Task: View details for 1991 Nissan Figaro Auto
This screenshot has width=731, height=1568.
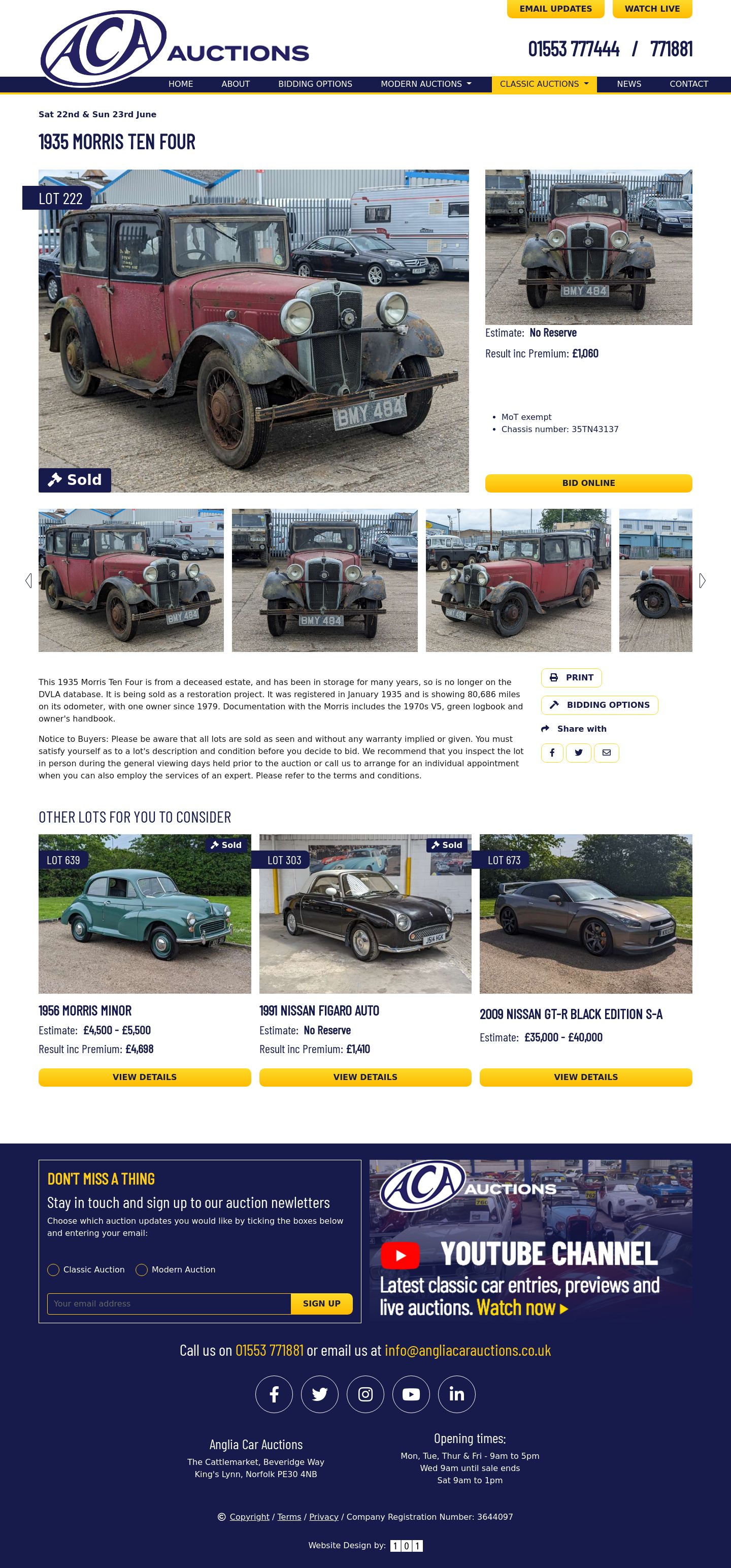Action: [x=364, y=1077]
